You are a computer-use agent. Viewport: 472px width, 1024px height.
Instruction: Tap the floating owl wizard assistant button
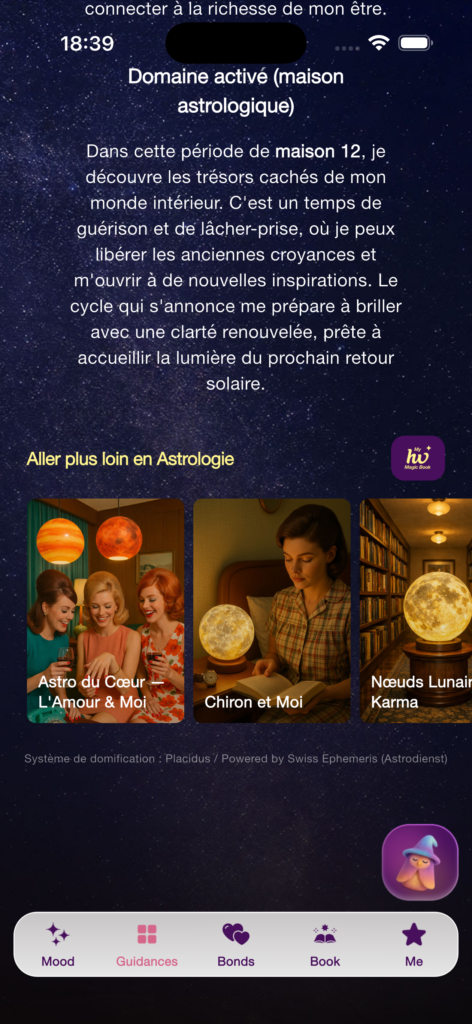(420, 862)
